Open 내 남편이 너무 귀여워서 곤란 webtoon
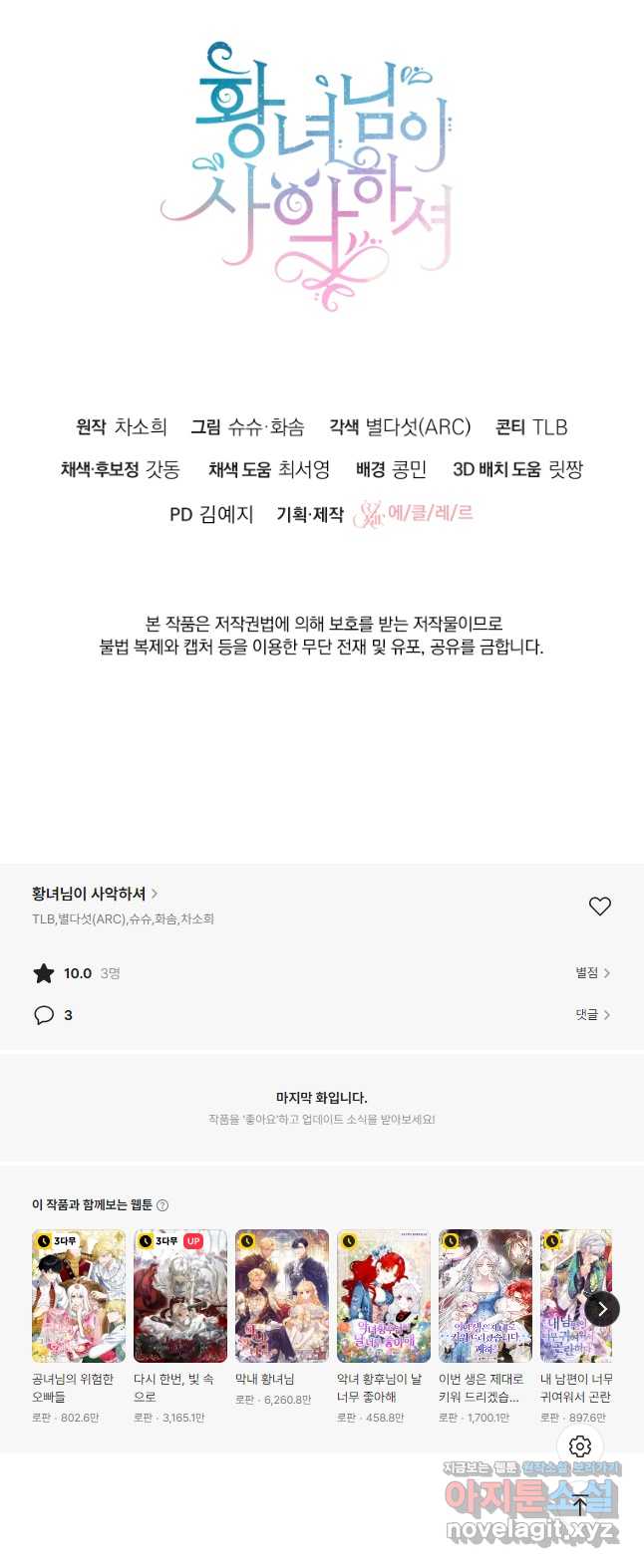The image size is (644, 1568). (x=576, y=1296)
